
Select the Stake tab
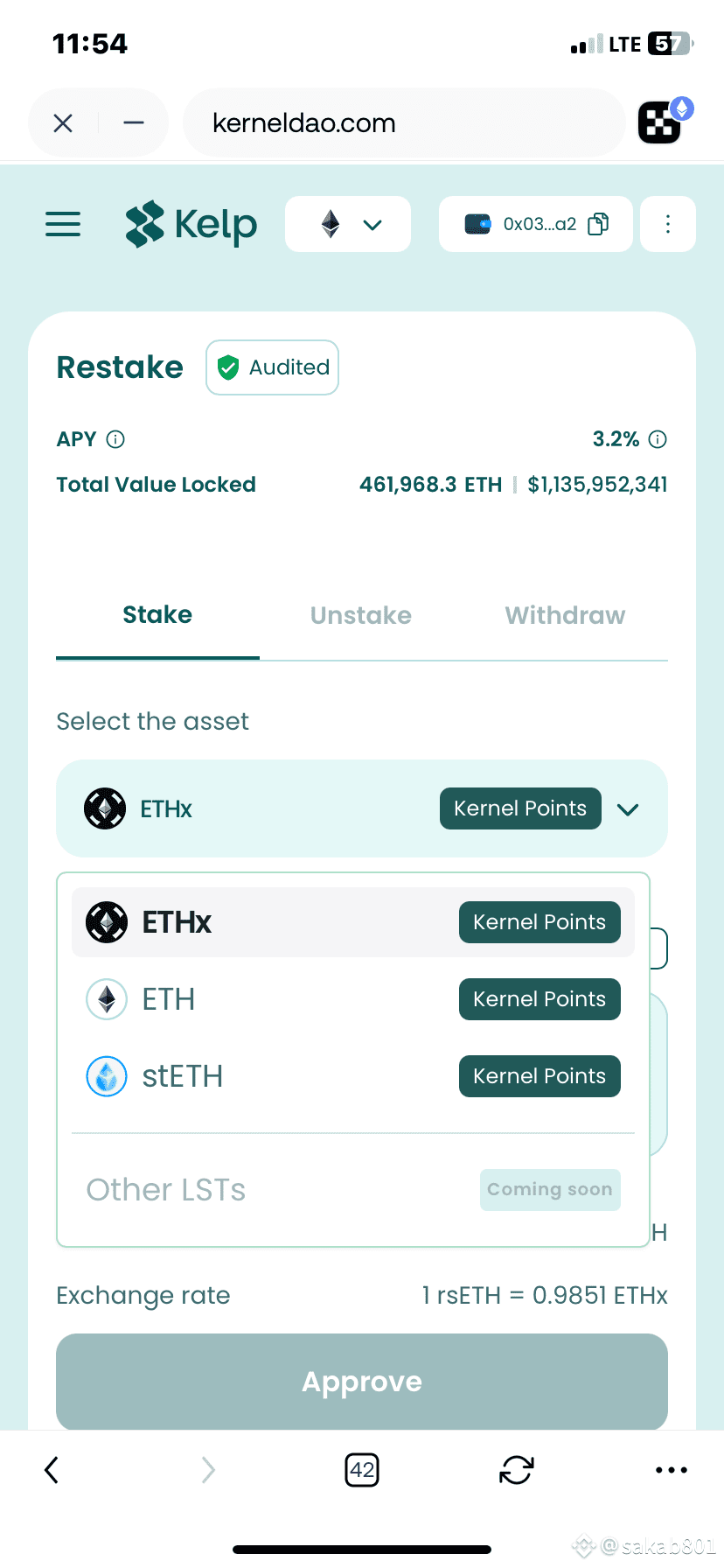pyautogui.click(x=157, y=615)
